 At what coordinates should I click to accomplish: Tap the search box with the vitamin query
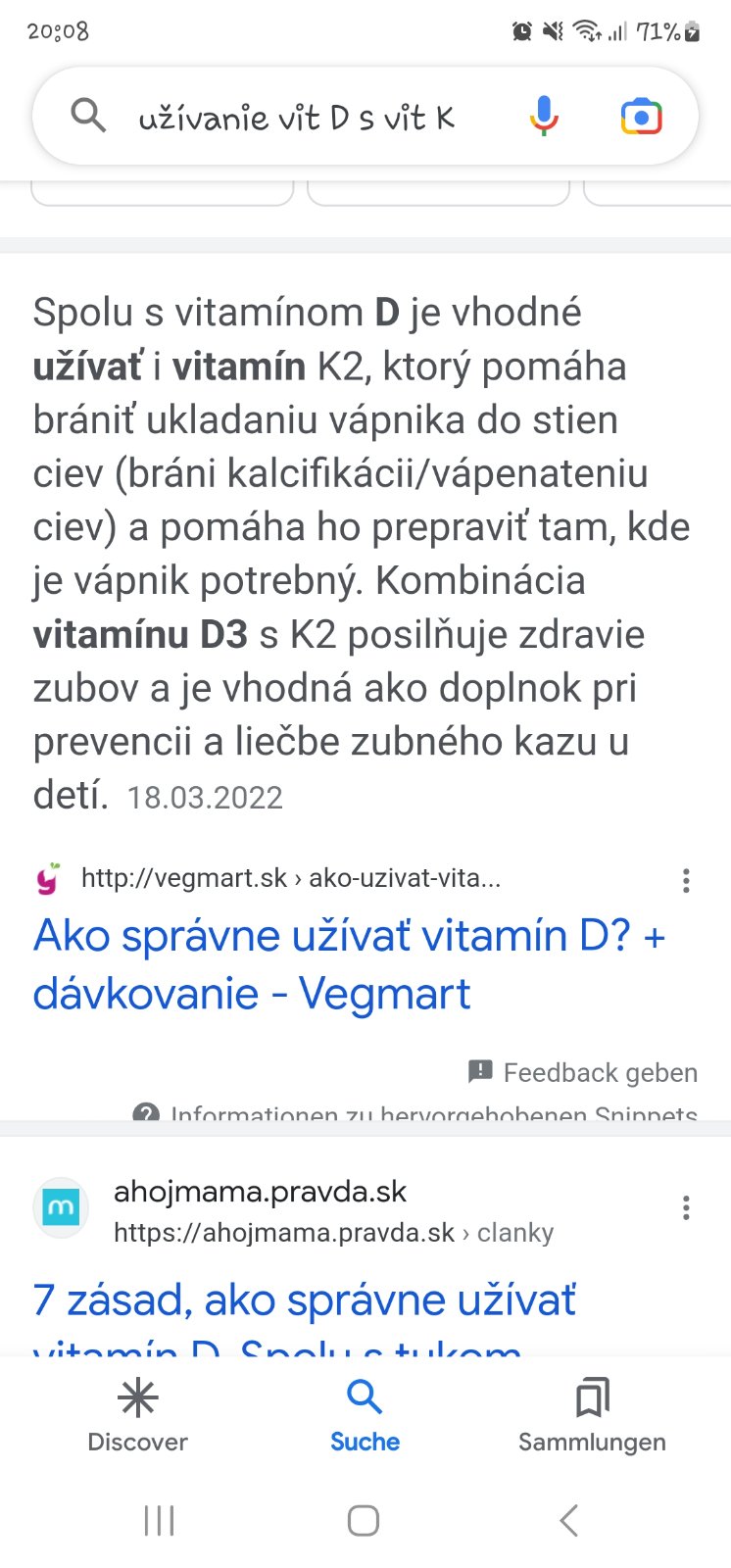pos(294,118)
